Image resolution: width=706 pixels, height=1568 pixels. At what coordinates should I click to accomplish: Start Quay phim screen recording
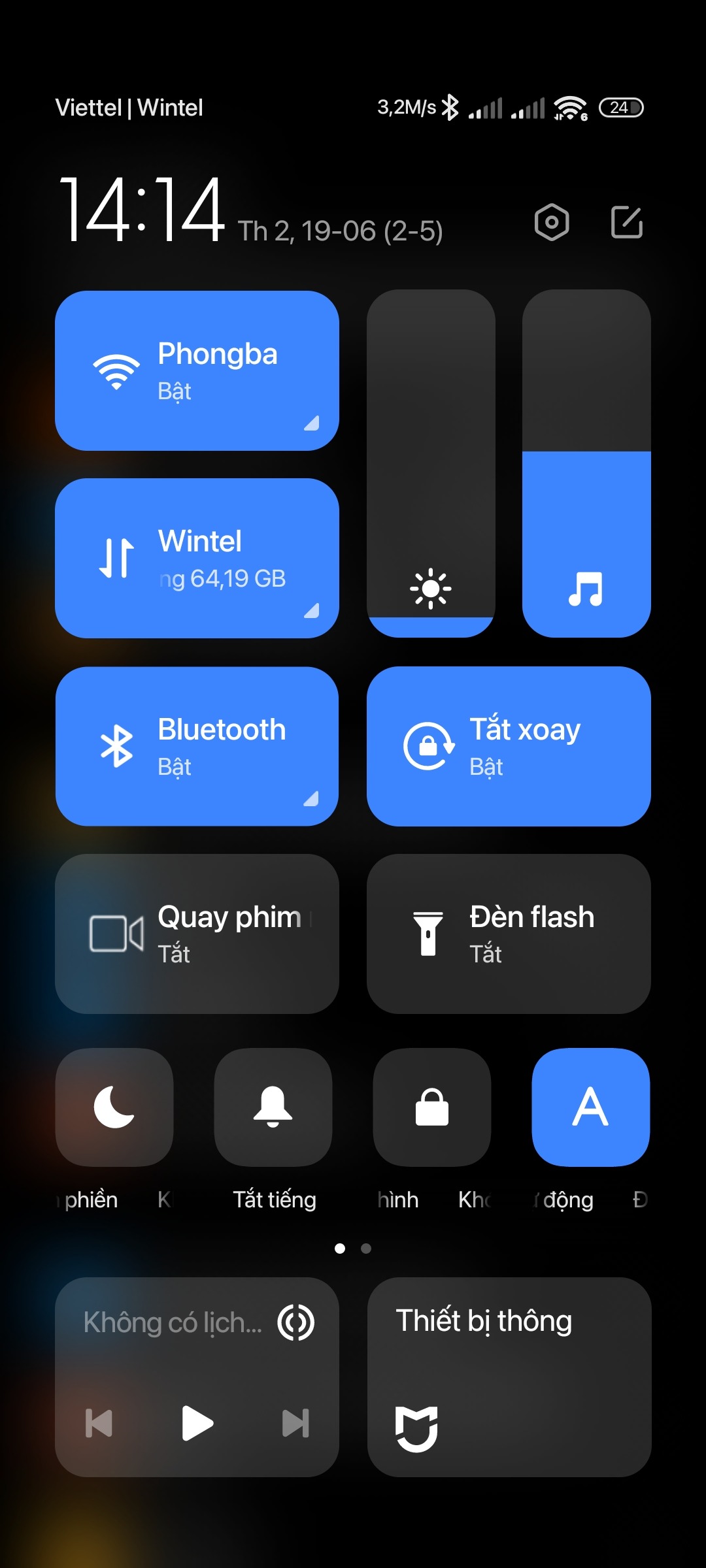coord(196,934)
